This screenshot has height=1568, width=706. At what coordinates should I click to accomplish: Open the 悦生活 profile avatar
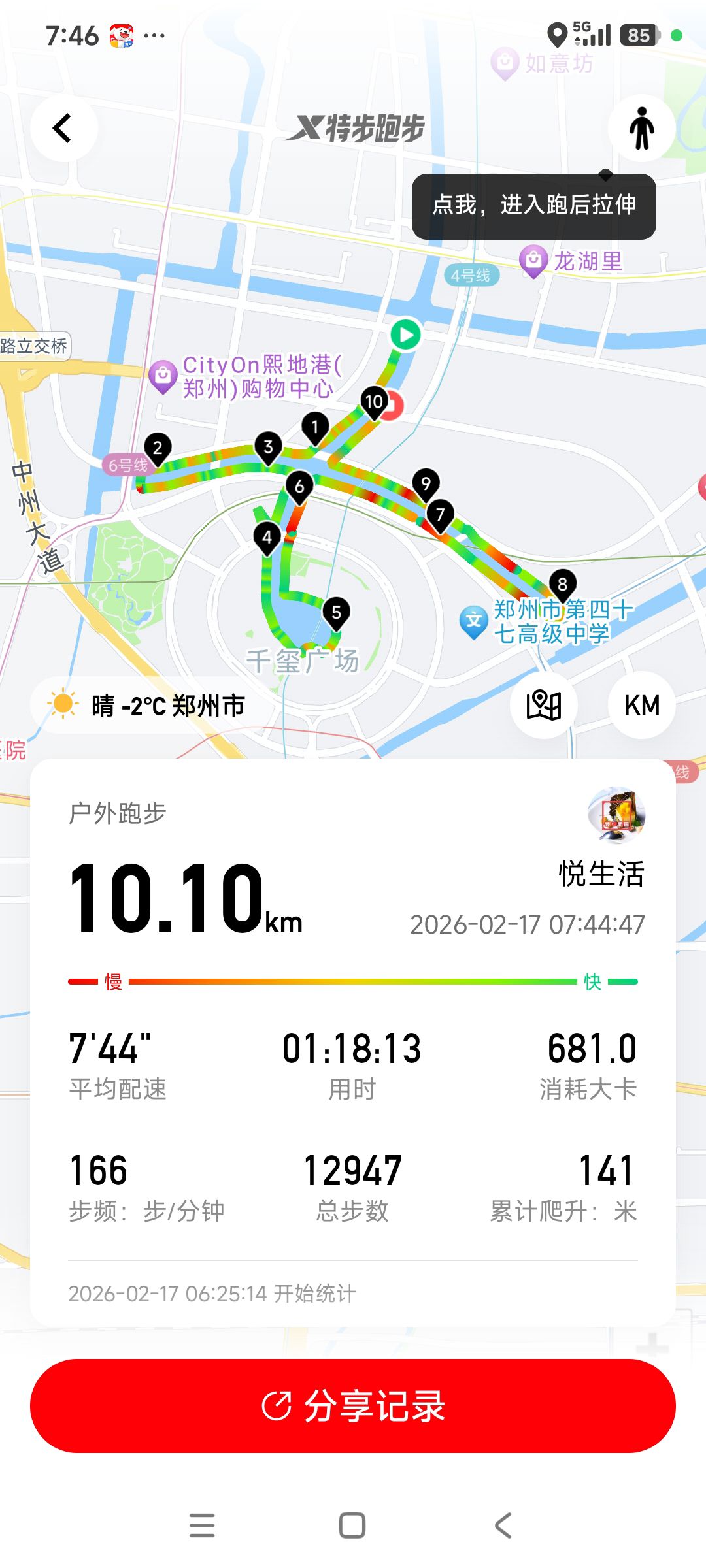616,815
